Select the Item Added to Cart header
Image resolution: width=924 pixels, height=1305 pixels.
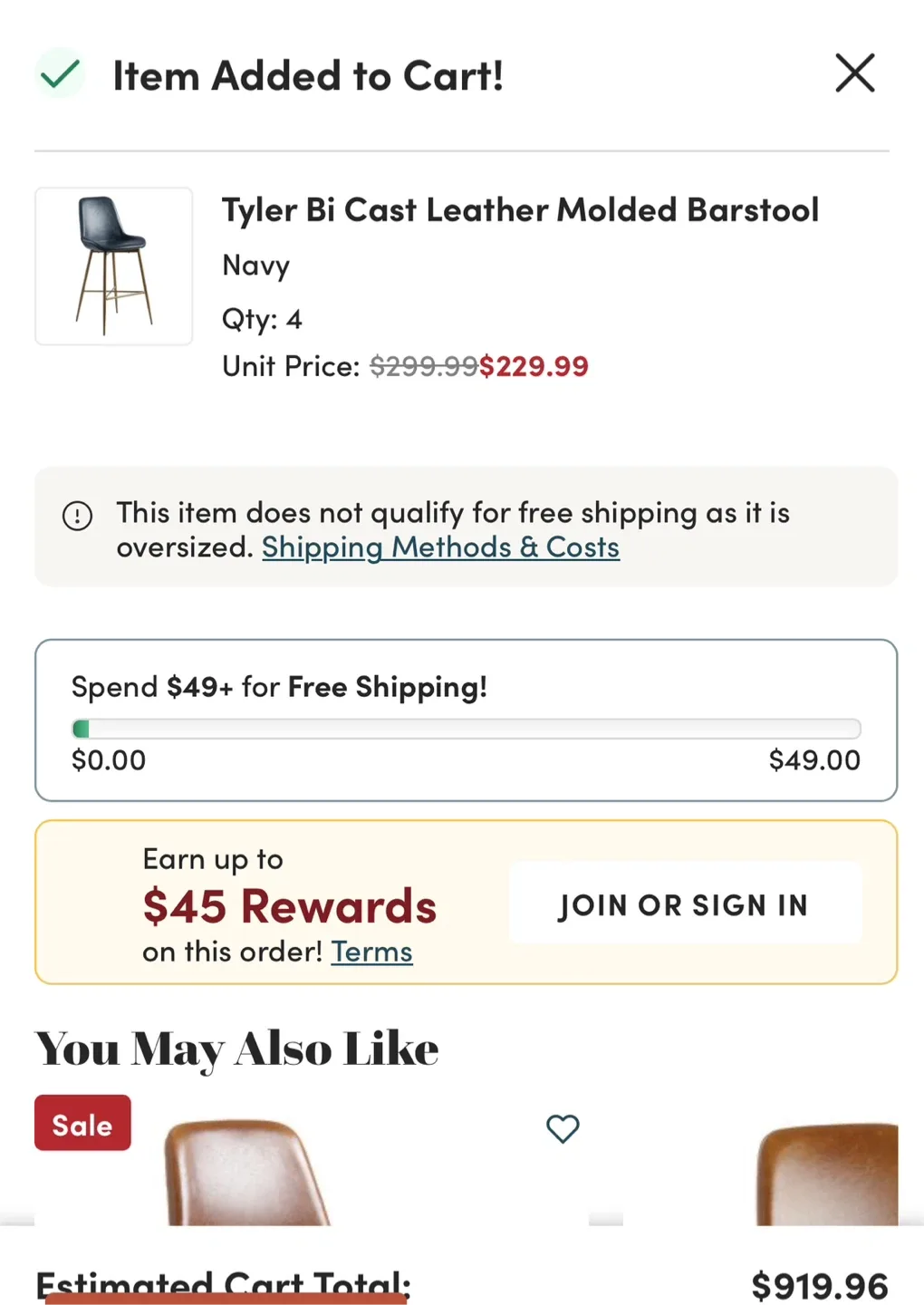[x=310, y=75]
